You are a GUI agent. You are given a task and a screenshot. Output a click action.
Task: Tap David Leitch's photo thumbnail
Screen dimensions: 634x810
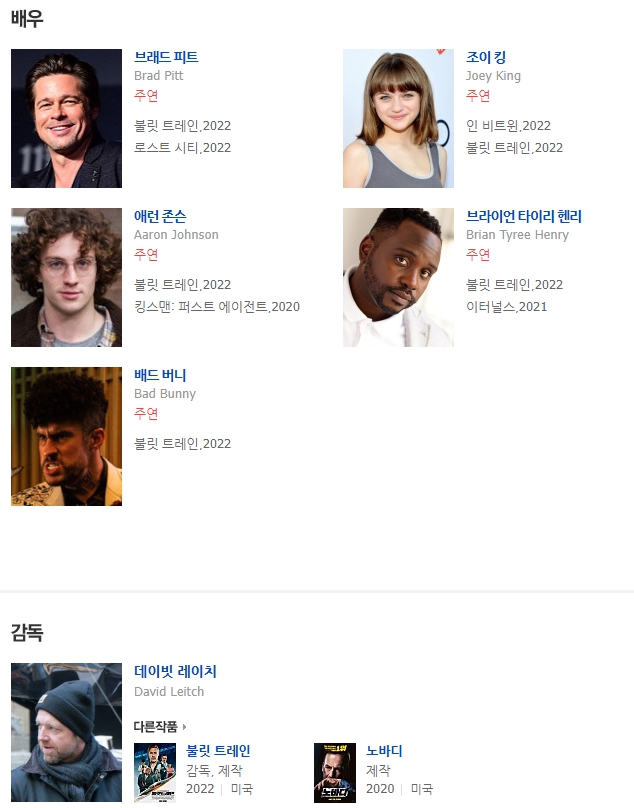pos(66,732)
